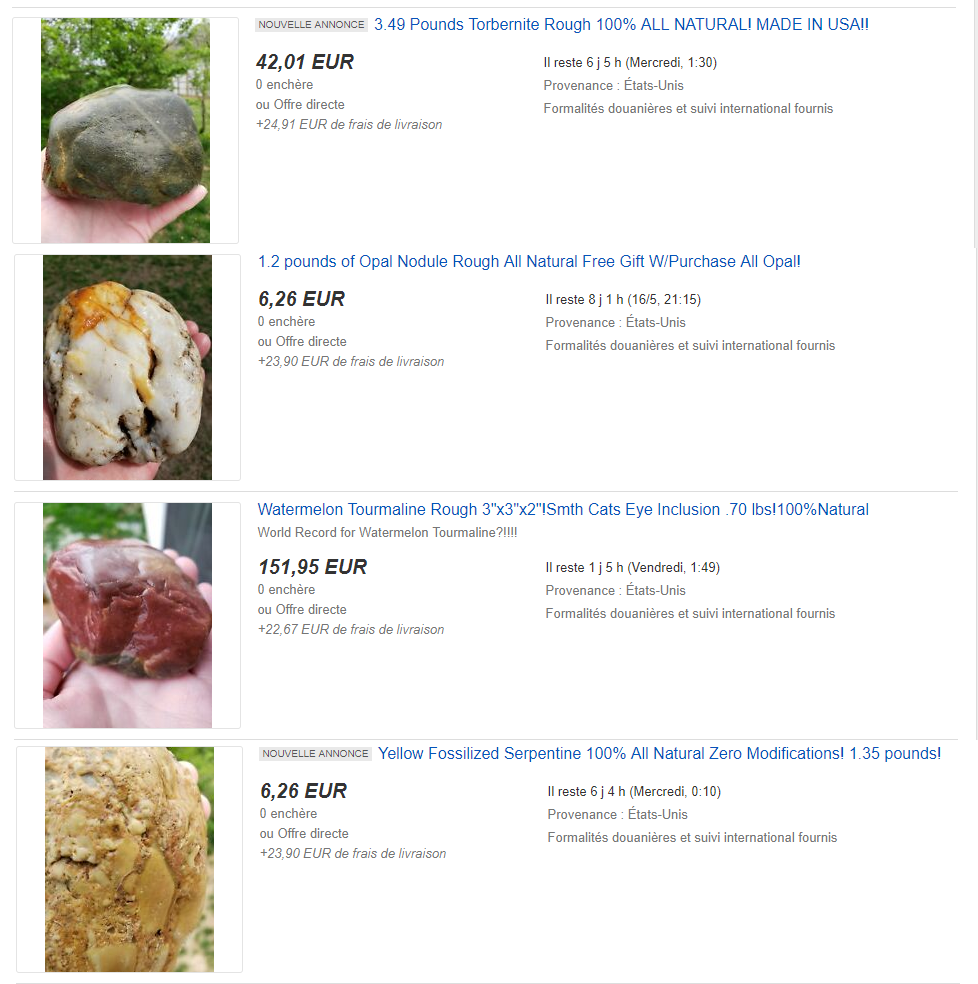View the Yellow Serpentine stone photo
978x984 pixels.
(129, 859)
